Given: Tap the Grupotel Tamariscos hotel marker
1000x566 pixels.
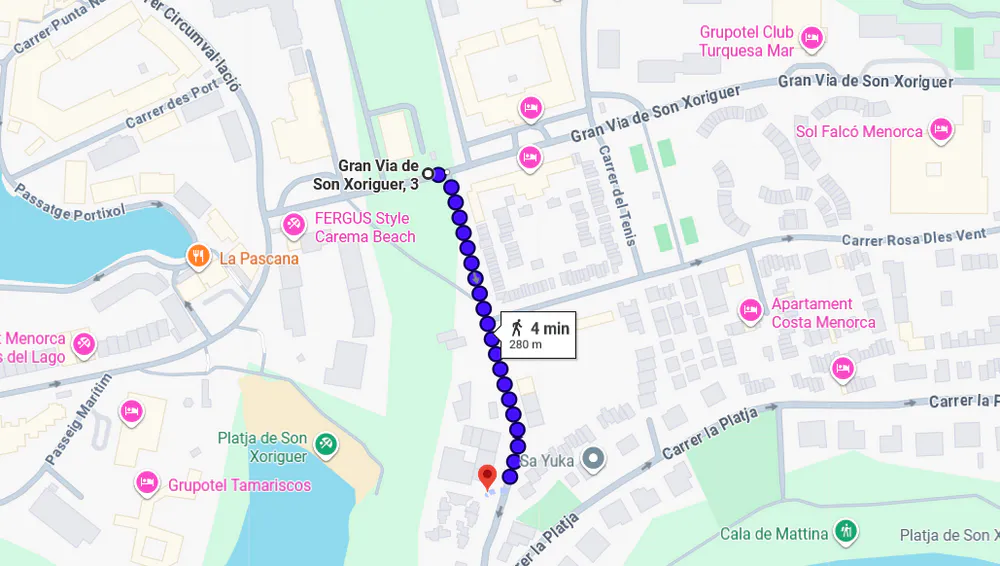Looking at the screenshot, I should tap(147, 484).
